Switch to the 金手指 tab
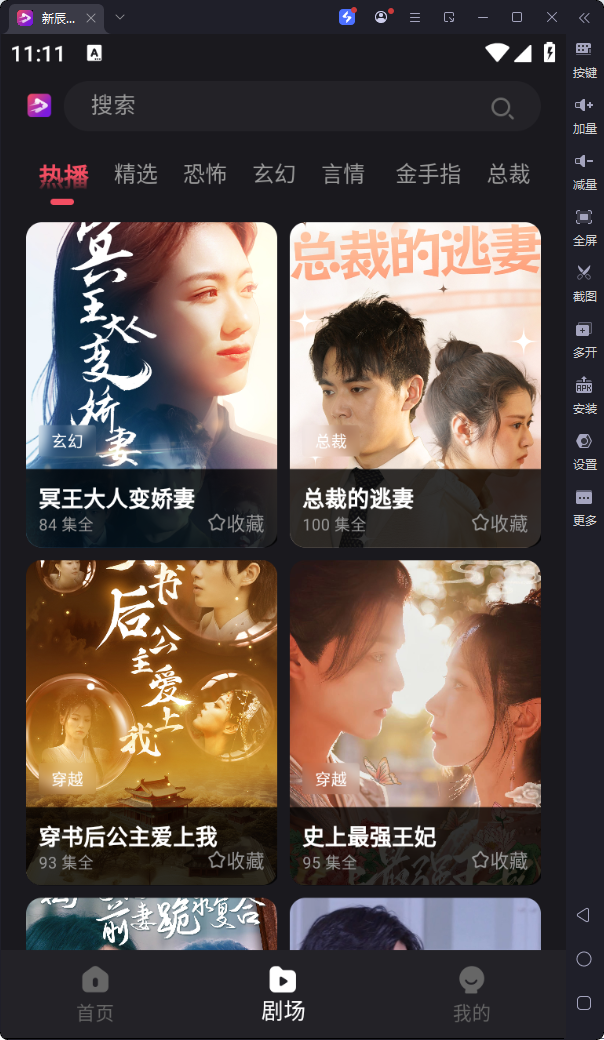The width and height of the screenshot is (604, 1040). (428, 174)
